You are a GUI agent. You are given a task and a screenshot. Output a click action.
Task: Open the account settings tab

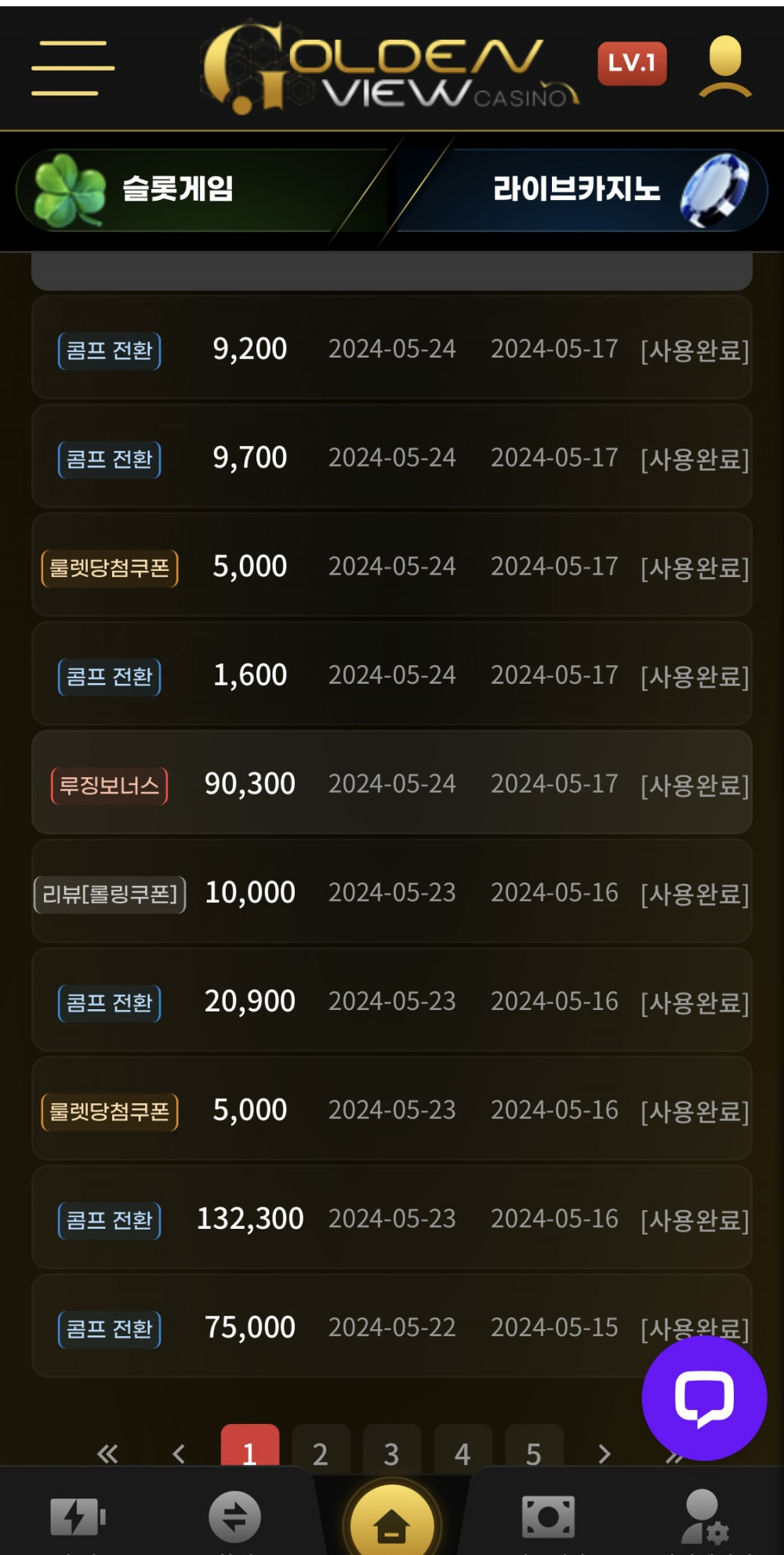click(x=704, y=1517)
